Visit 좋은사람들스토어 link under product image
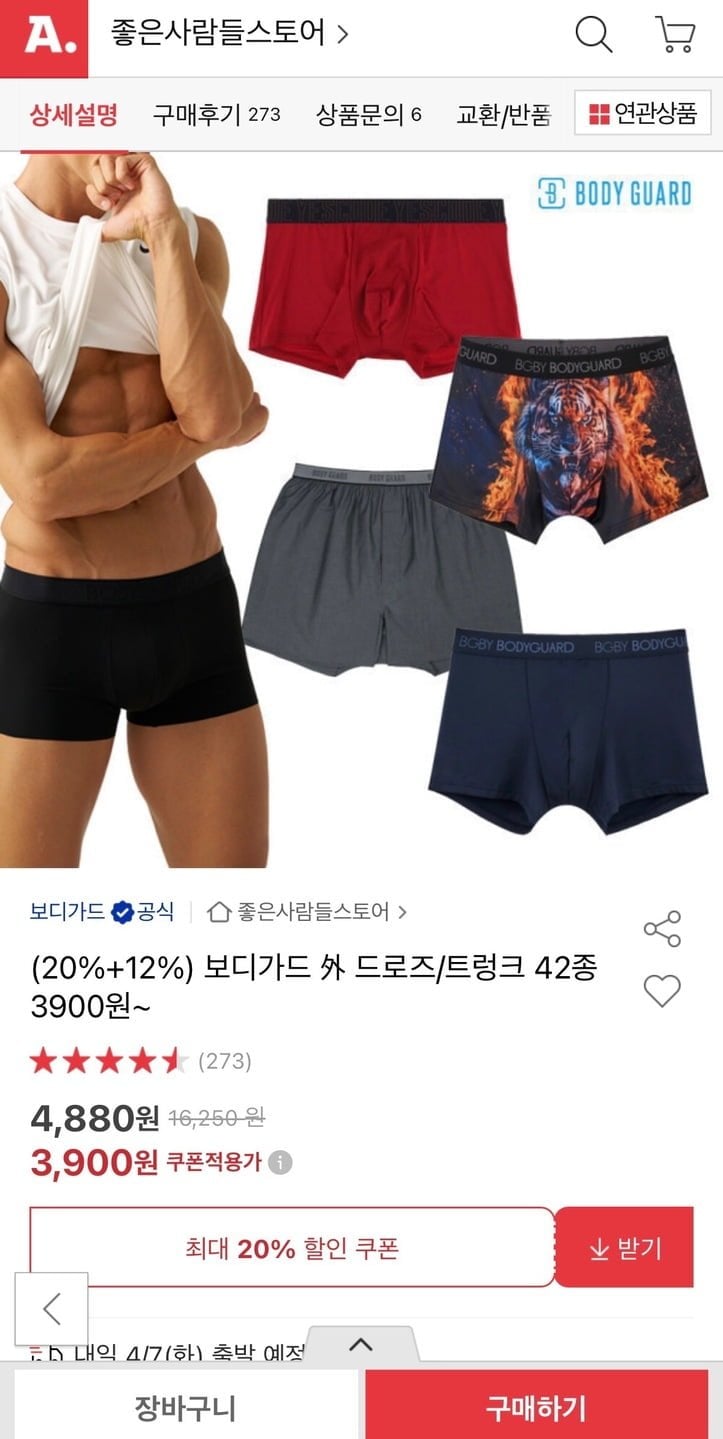The image size is (723, 1439). (x=307, y=912)
